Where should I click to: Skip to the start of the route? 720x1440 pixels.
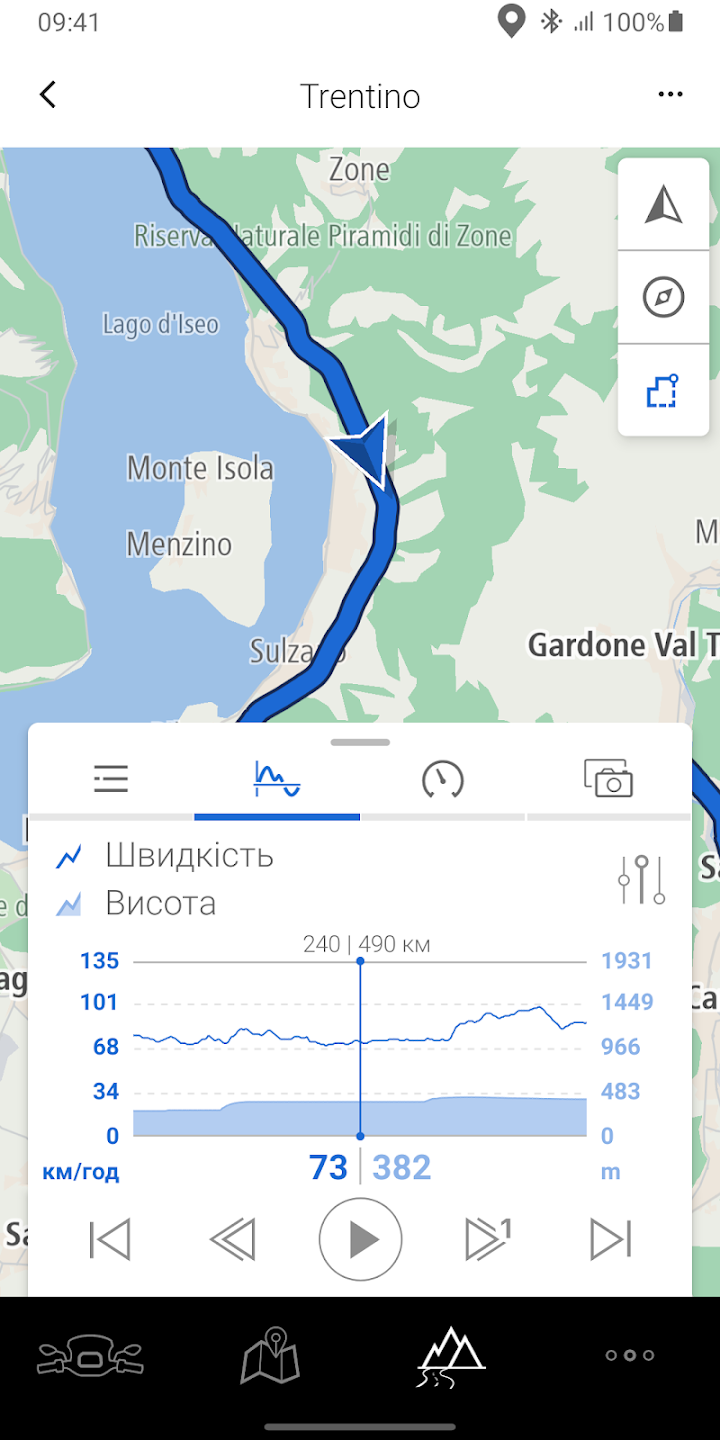[x=110, y=1240]
